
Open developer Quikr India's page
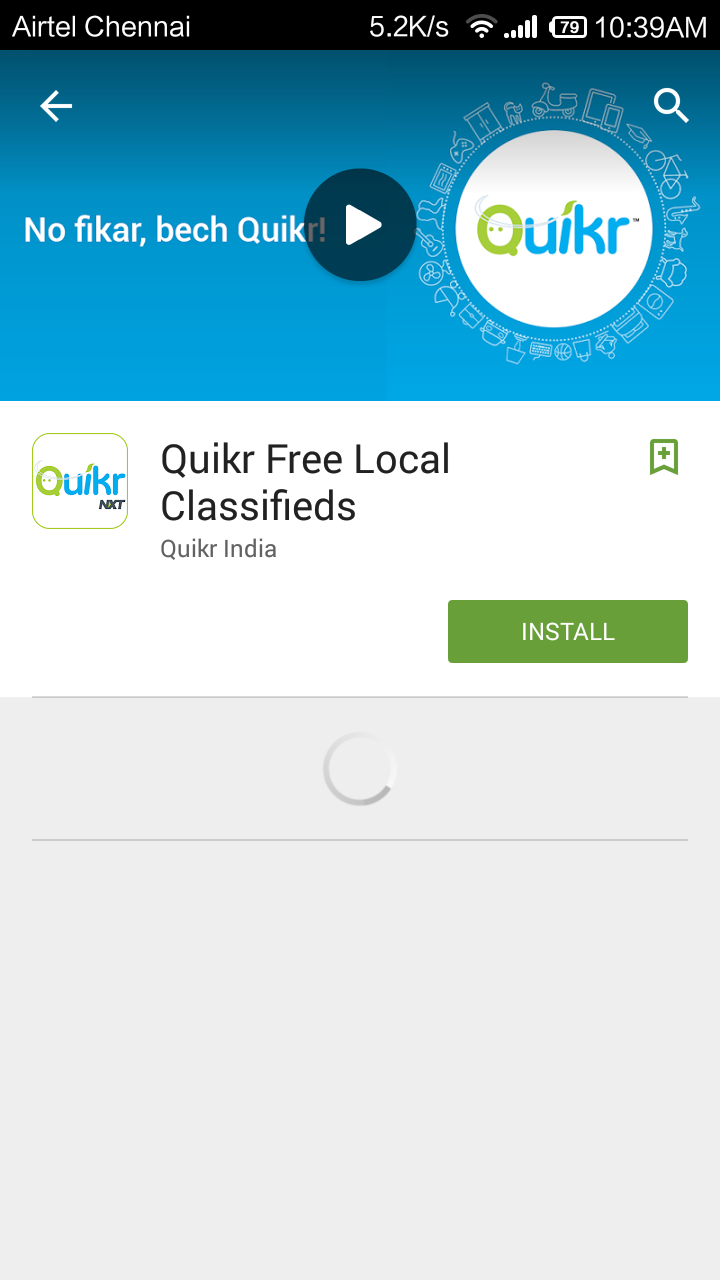(218, 549)
